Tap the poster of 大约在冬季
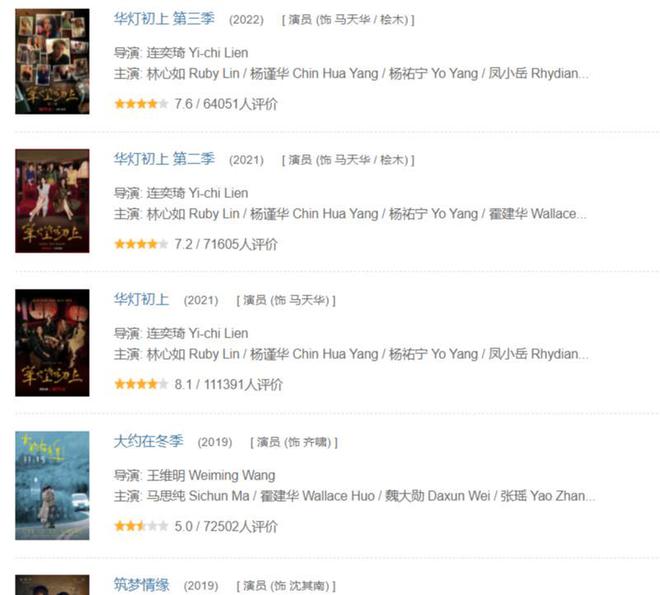Viewport: 660px width, 595px height. (52, 485)
